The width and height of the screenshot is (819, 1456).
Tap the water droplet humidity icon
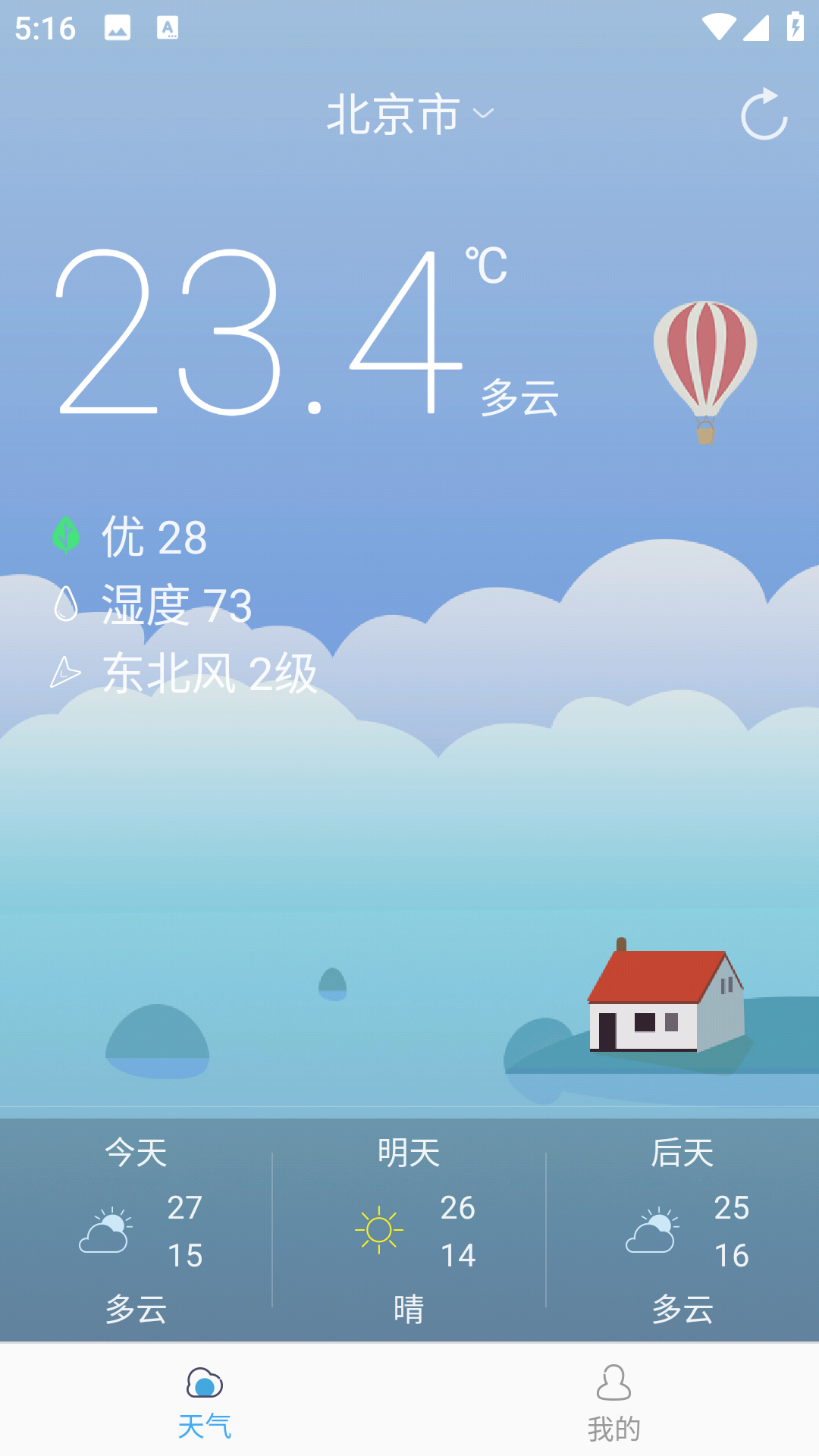pos(67,604)
